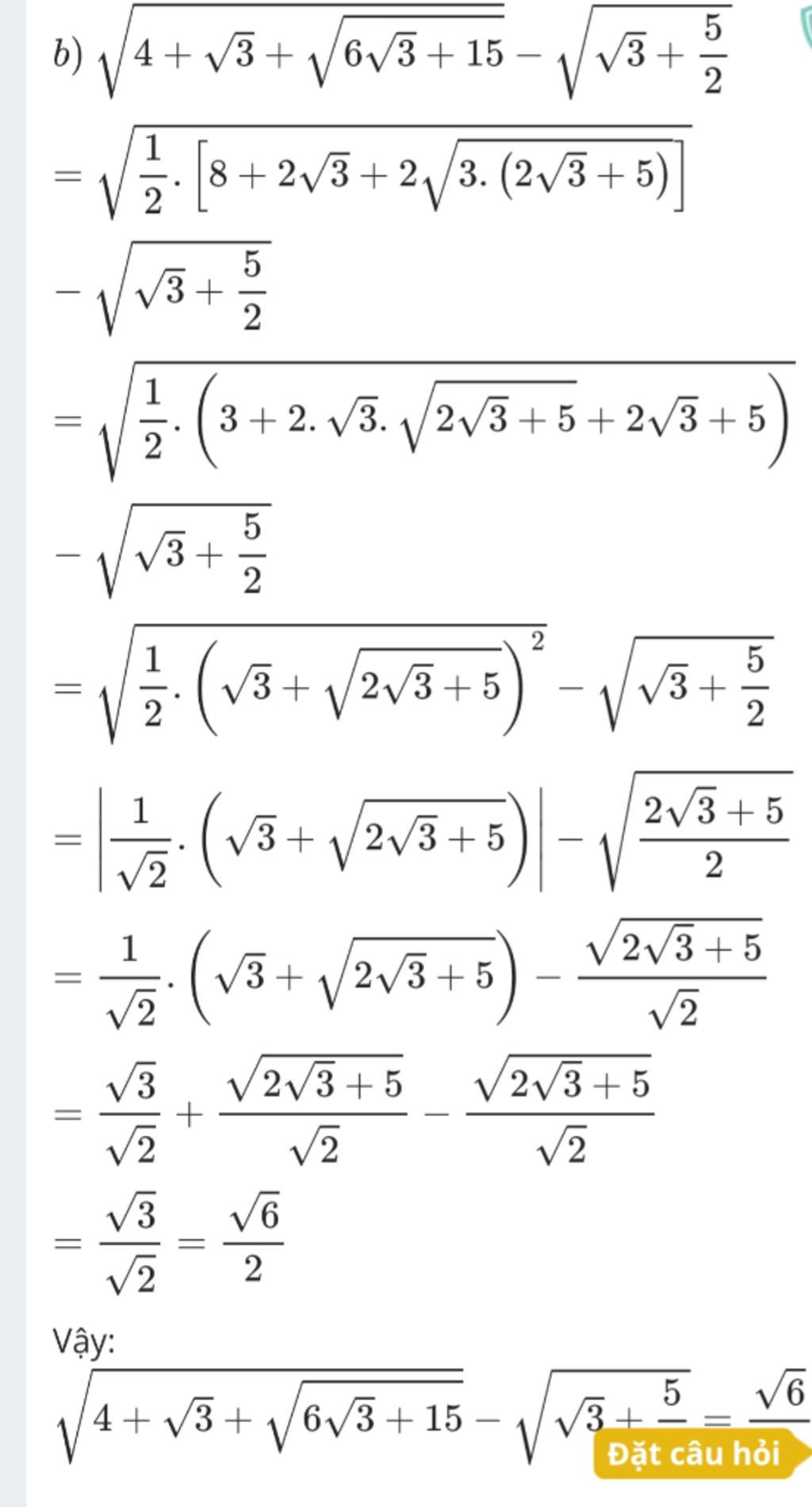Tap the Đặt câu hỏi button
The image size is (812, 1507).
pos(695,1454)
